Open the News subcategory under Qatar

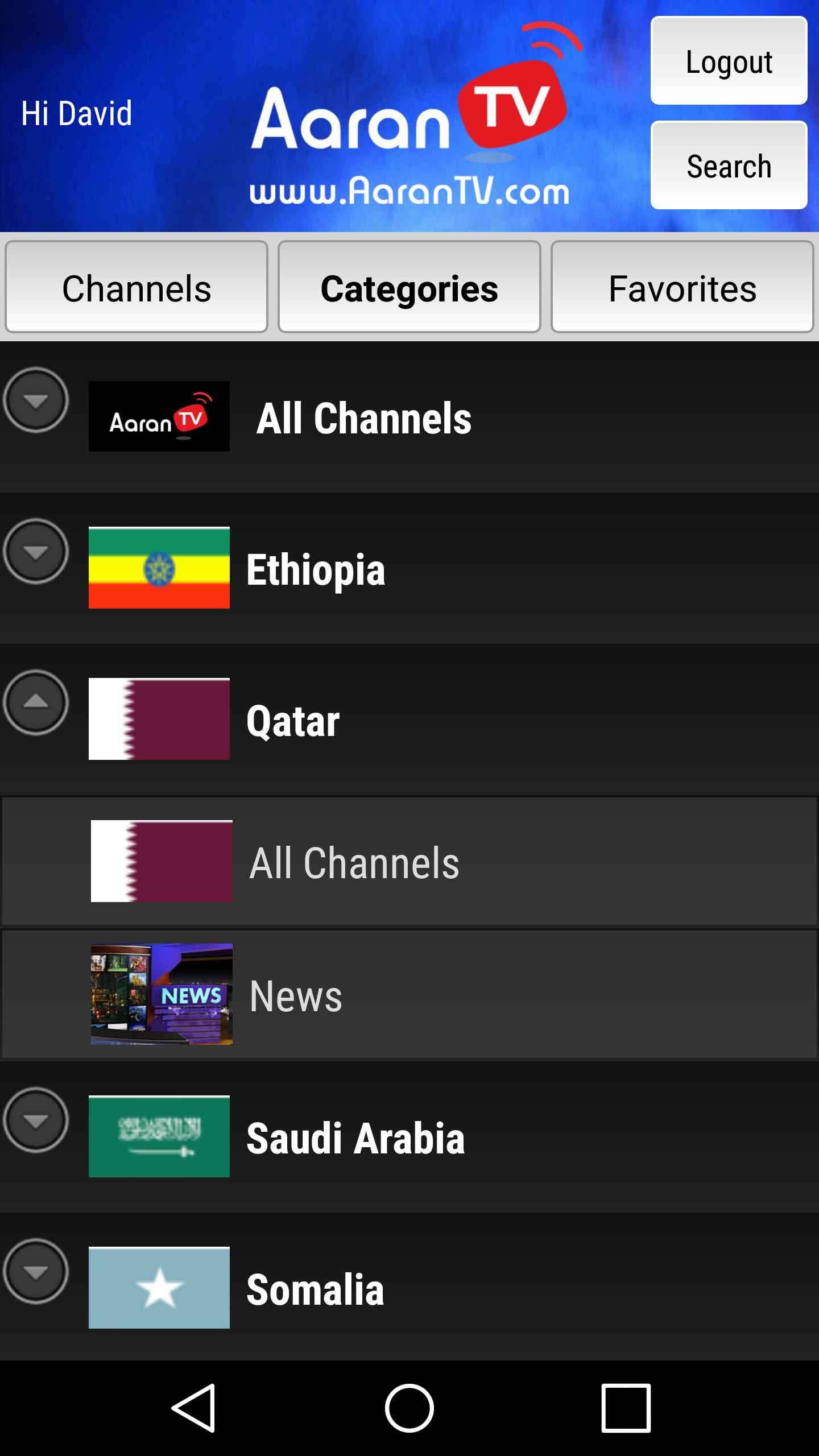pos(409,995)
